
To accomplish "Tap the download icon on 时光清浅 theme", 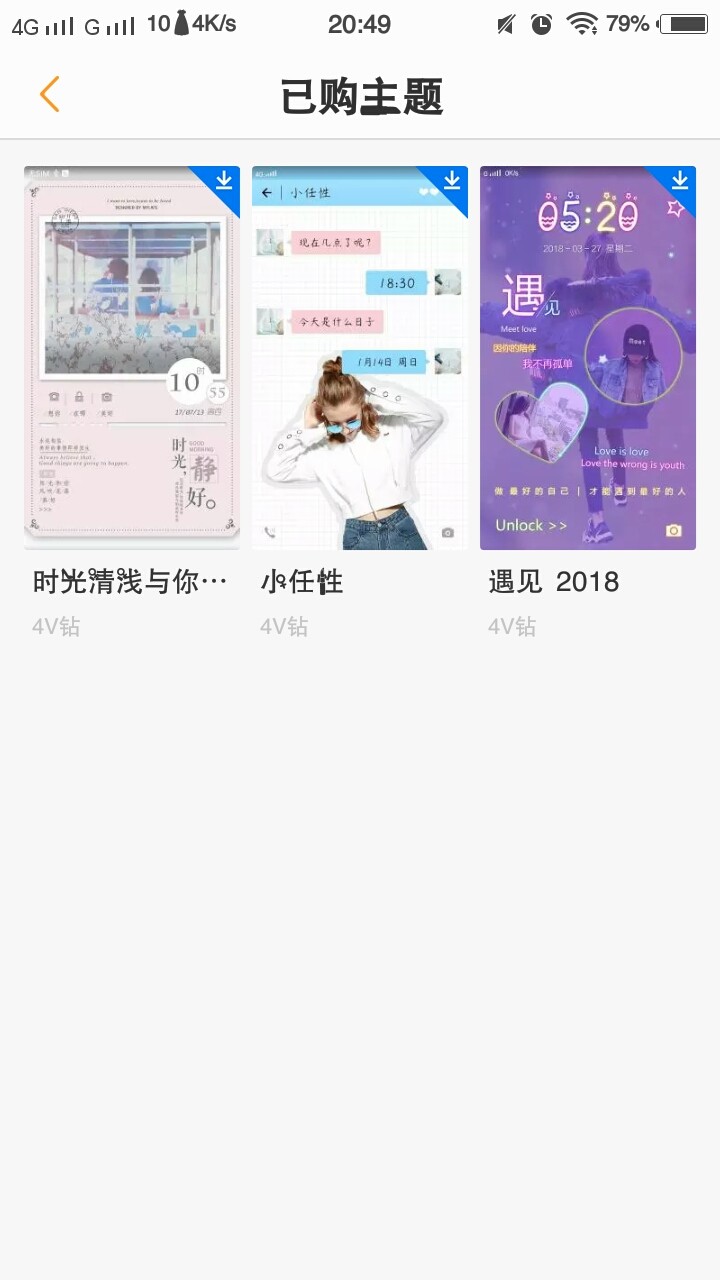I will [223, 181].
